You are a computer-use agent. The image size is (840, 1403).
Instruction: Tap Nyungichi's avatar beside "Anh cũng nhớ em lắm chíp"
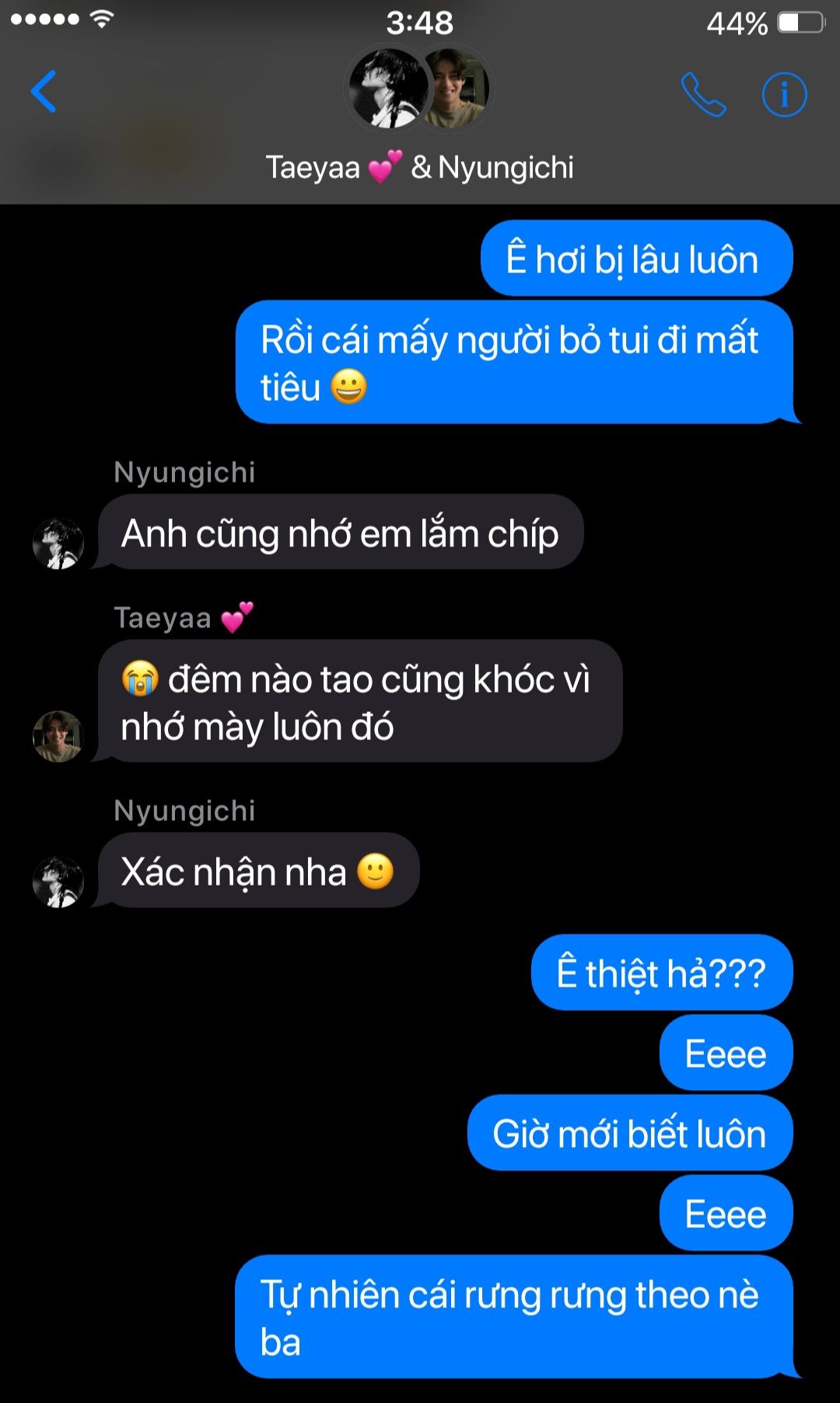coord(58,543)
